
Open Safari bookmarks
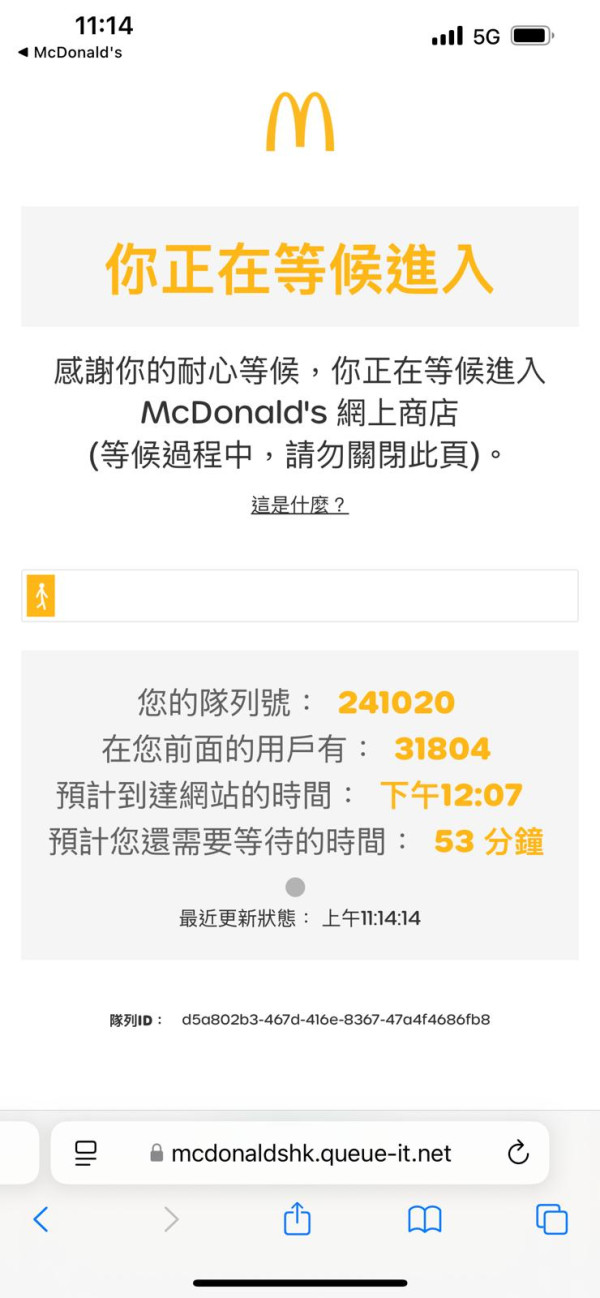tap(425, 1218)
